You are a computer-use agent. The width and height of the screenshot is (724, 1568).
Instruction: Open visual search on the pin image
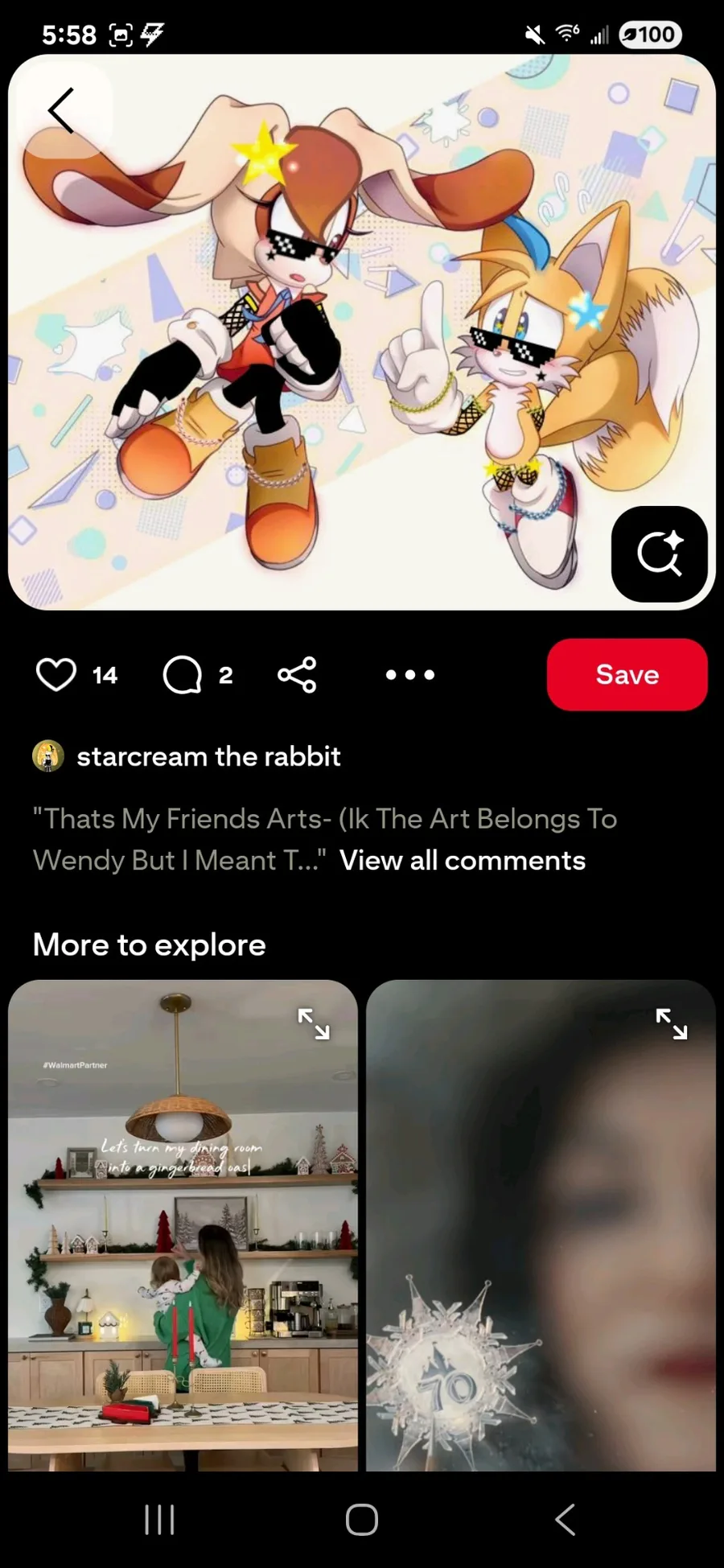pyautogui.click(x=659, y=554)
